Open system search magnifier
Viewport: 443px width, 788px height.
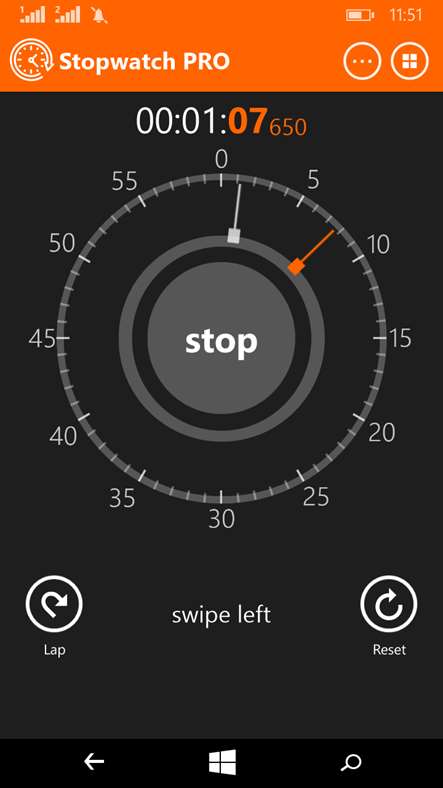pyautogui.click(x=351, y=762)
